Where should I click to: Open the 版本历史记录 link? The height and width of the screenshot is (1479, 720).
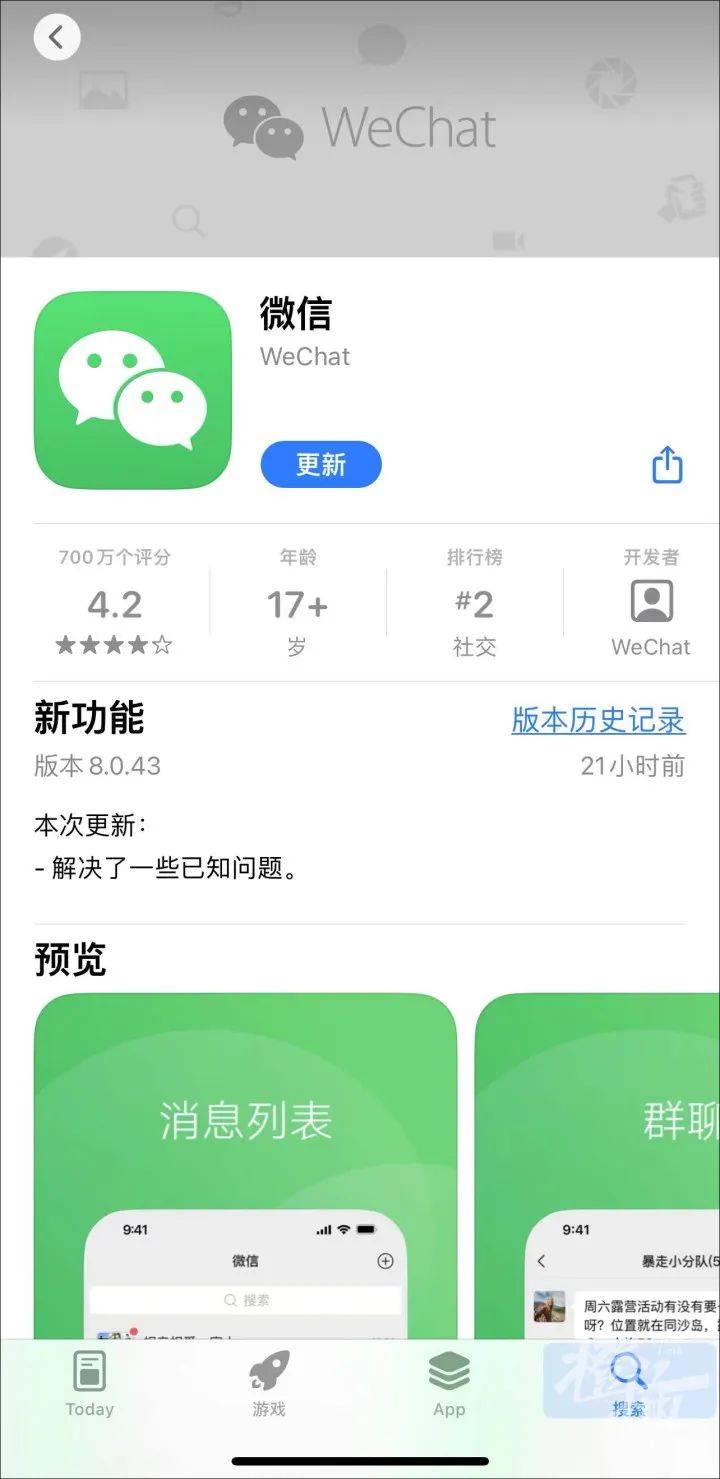coord(598,720)
